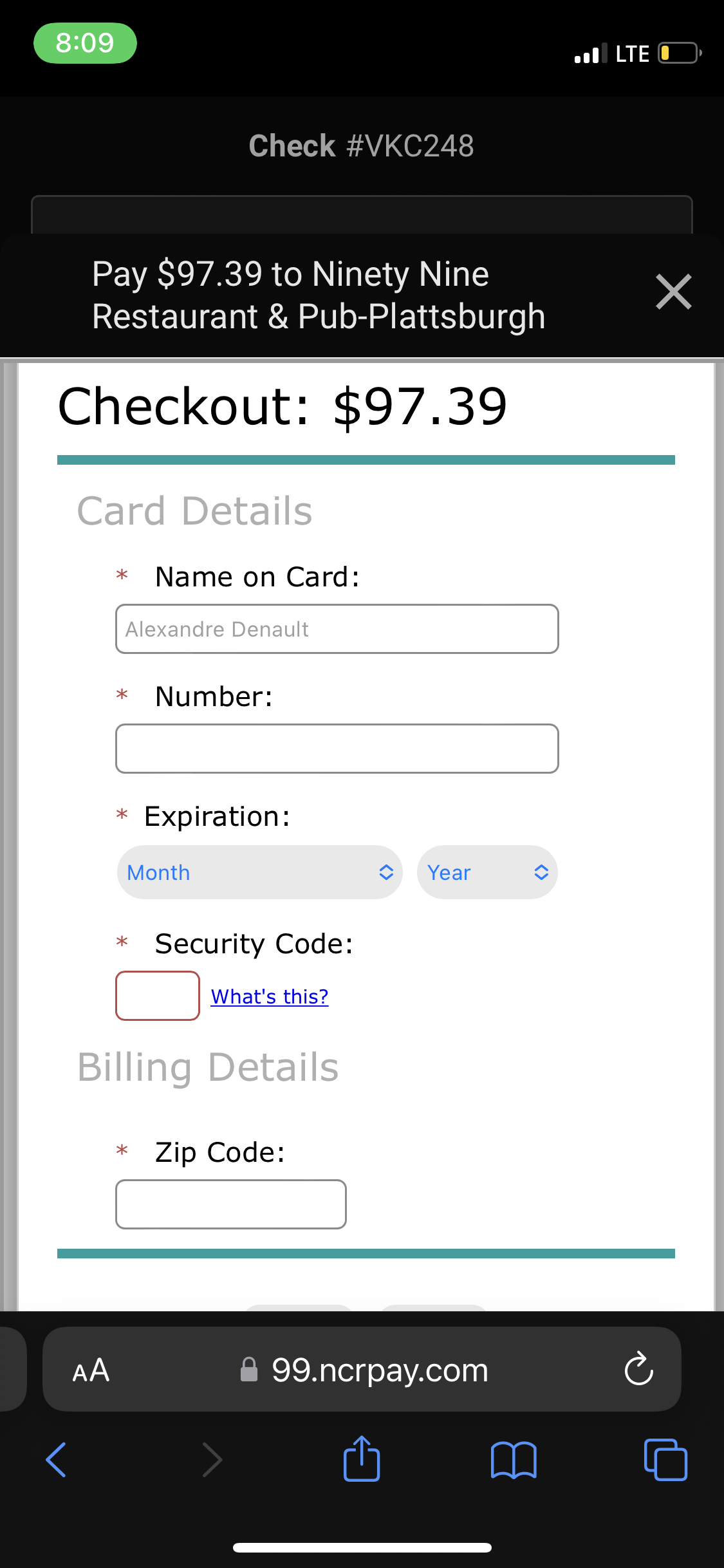Open the "What's this?" link

pyautogui.click(x=270, y=996)
